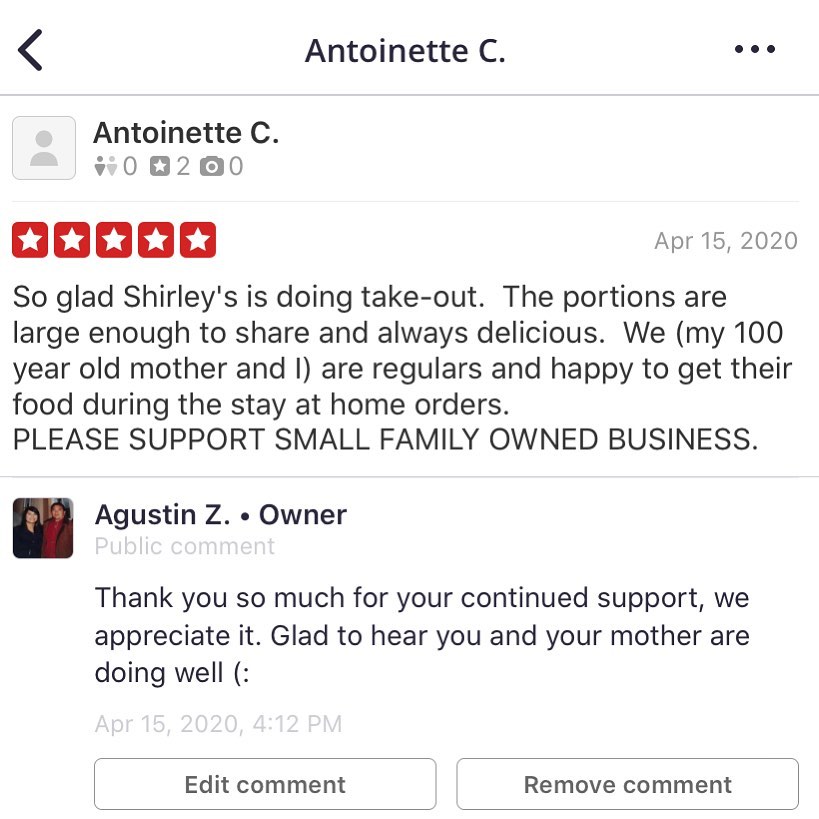The image size is (819, 819).
Task: Open the three-dot overflow menu
Action: (x=754, y=50)
